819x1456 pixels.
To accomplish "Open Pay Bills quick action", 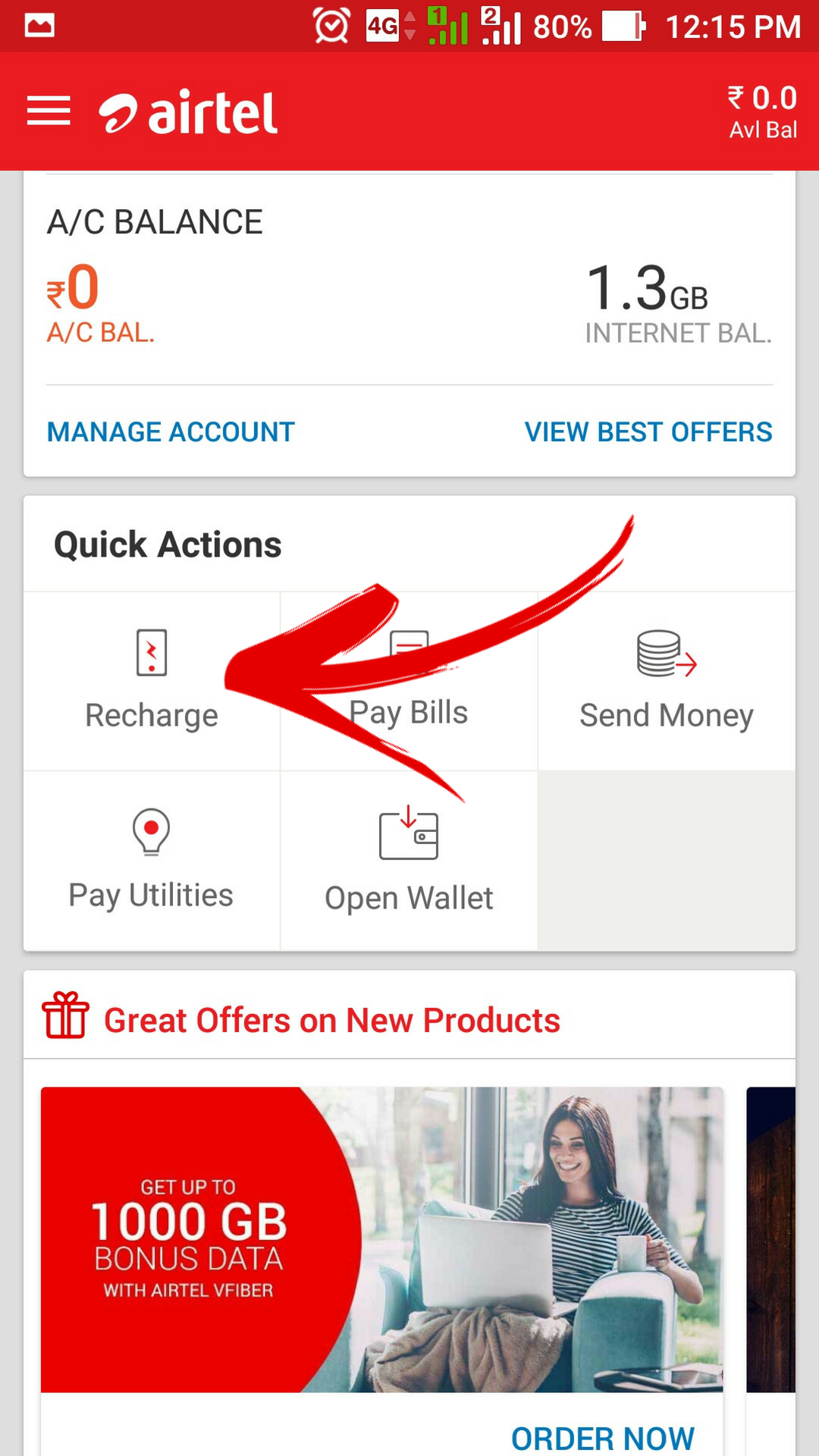I will 409,681.
